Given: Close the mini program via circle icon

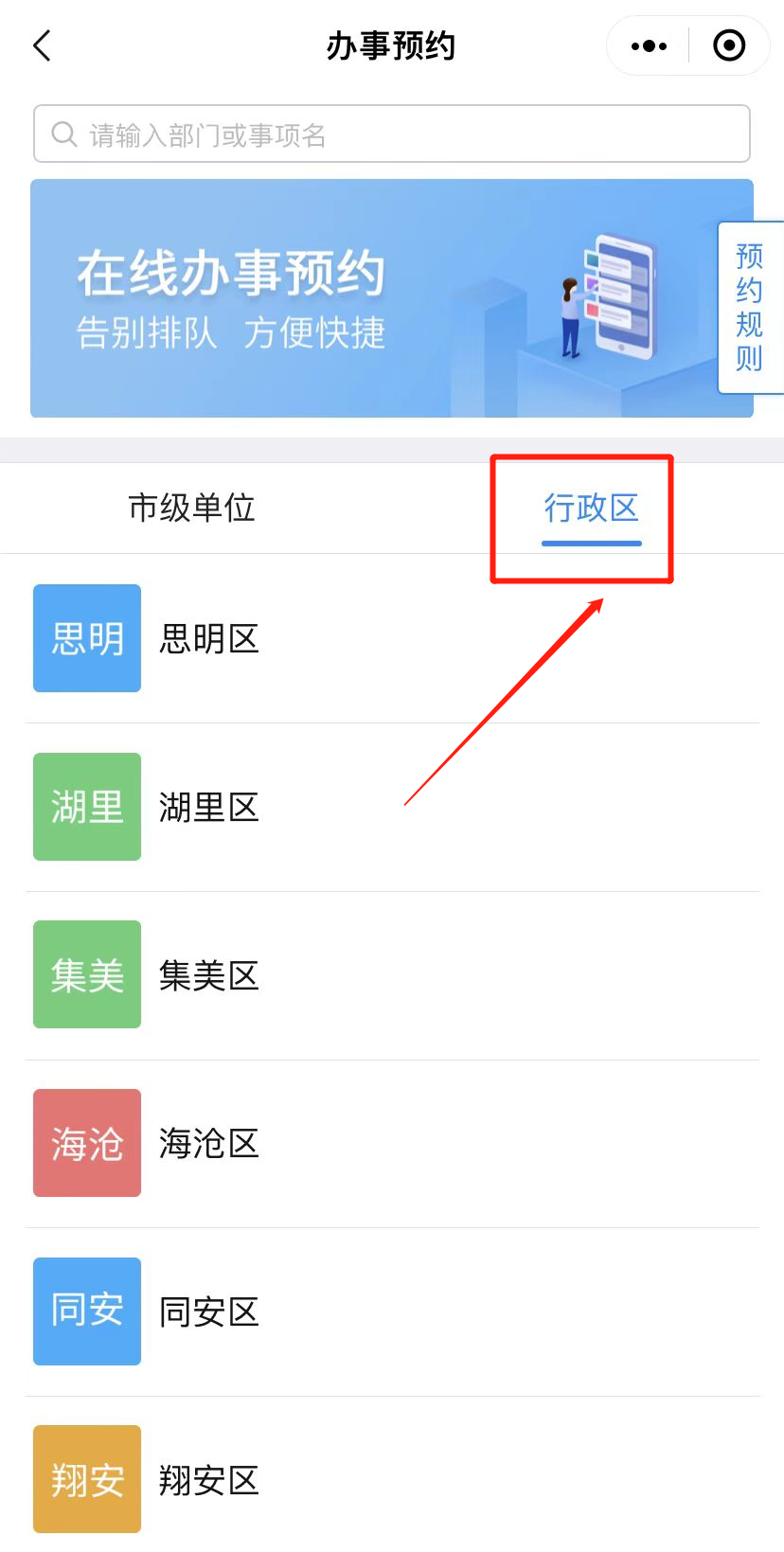Looking at the screenshot, I should (x=729, y=45).
